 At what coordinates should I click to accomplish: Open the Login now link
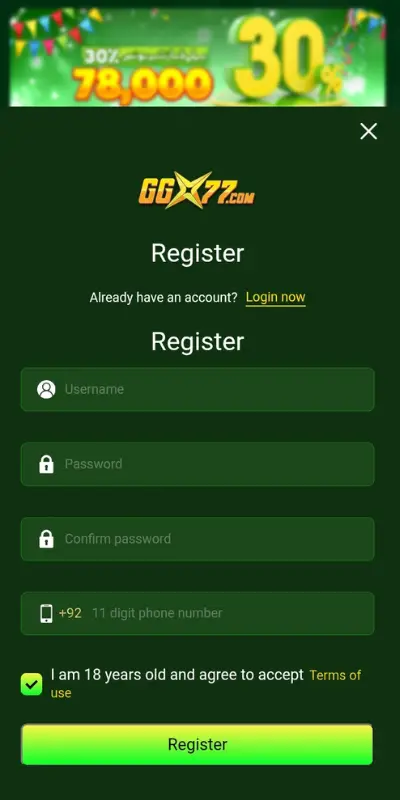point(276,297)
